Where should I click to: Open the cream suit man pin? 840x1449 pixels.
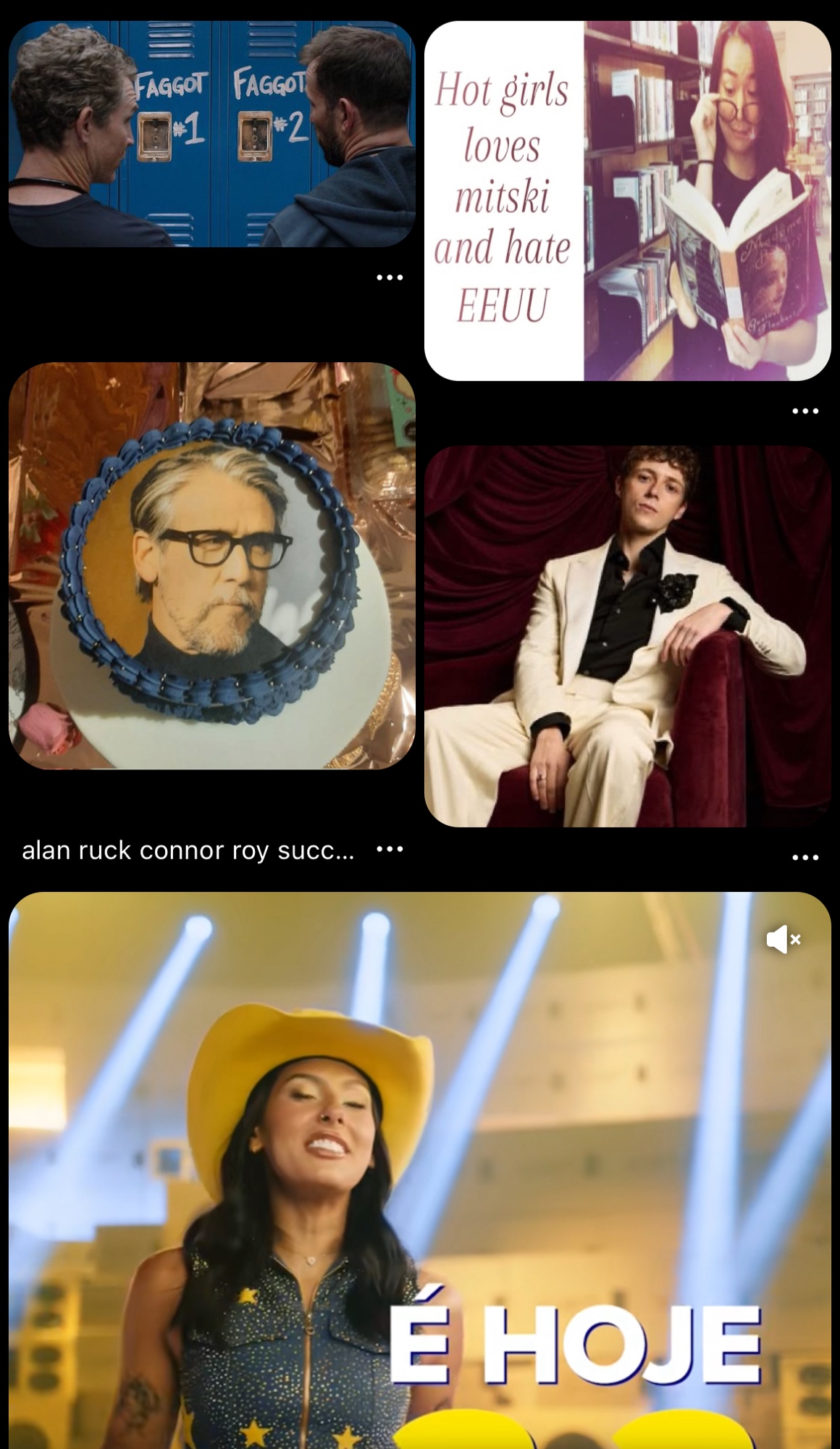click(627, 636)
